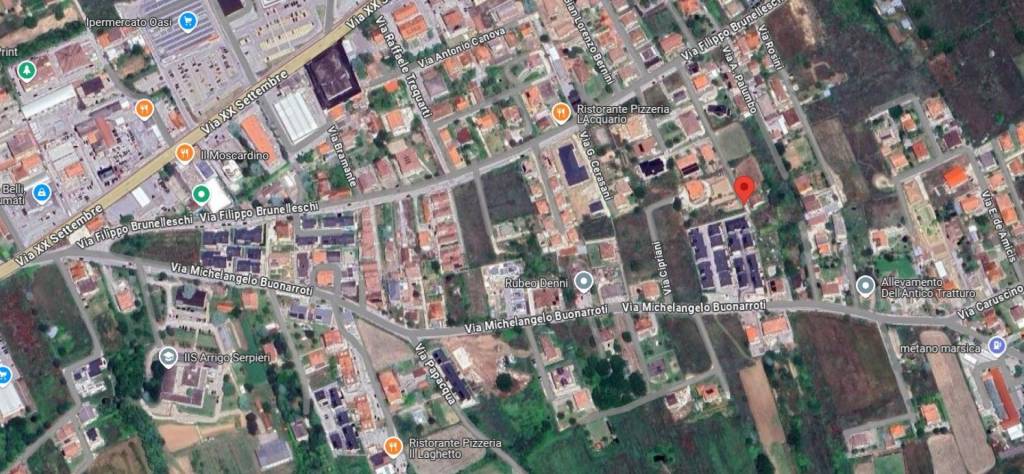Open the Rubeo Denni place marker
The image size is (1024, 474).
581,280
